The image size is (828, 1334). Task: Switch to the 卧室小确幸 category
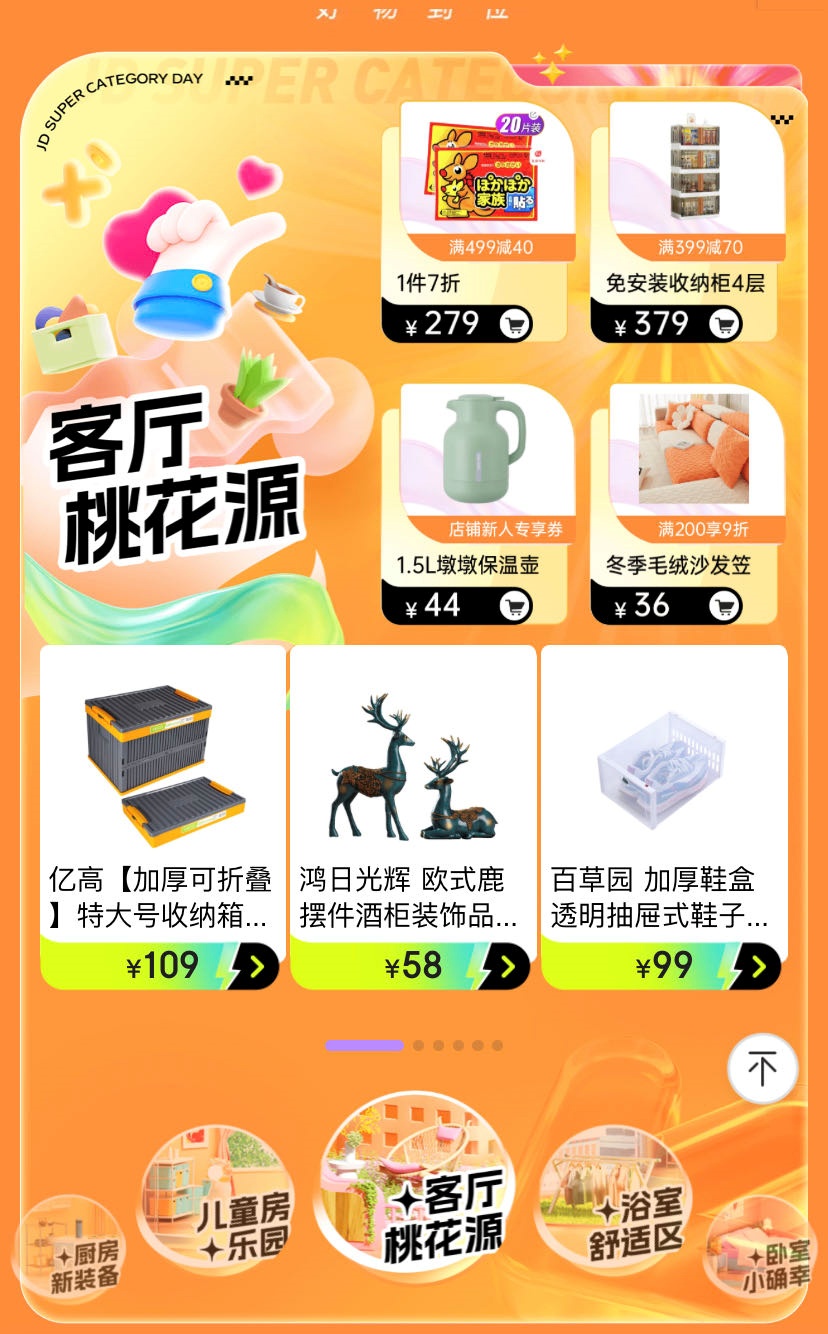coord(760,1250)
